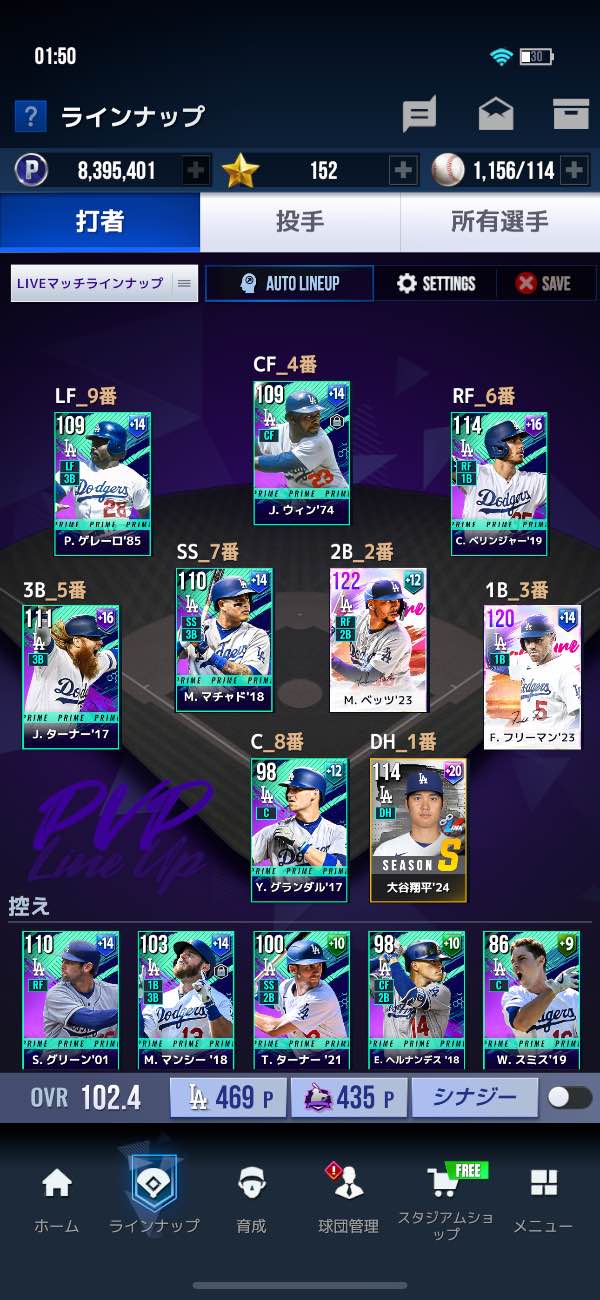This screenshot has width=600, height=1300.
Task: Save the lineup with SAVE
Action: (x=543, y=284)
